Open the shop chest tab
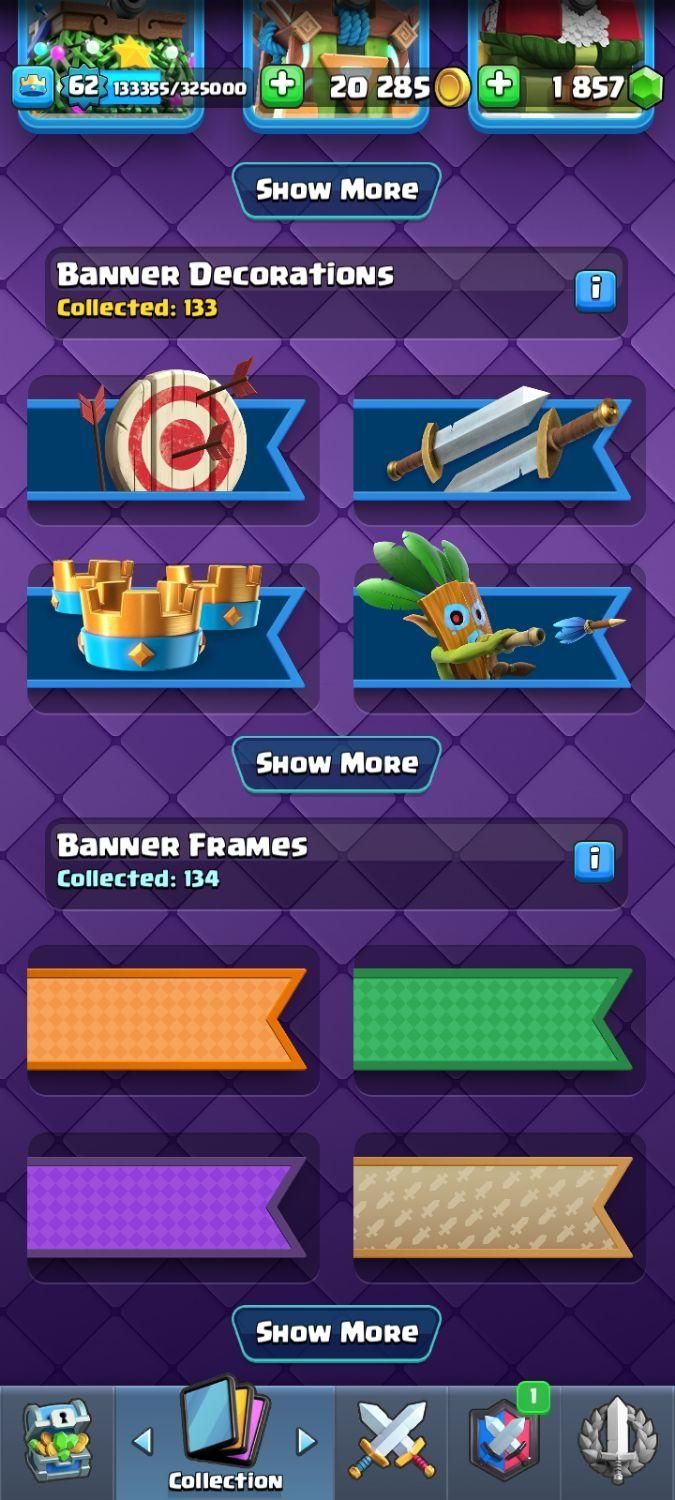The width and height of the screenshot is (675, 1500). 57,1442
